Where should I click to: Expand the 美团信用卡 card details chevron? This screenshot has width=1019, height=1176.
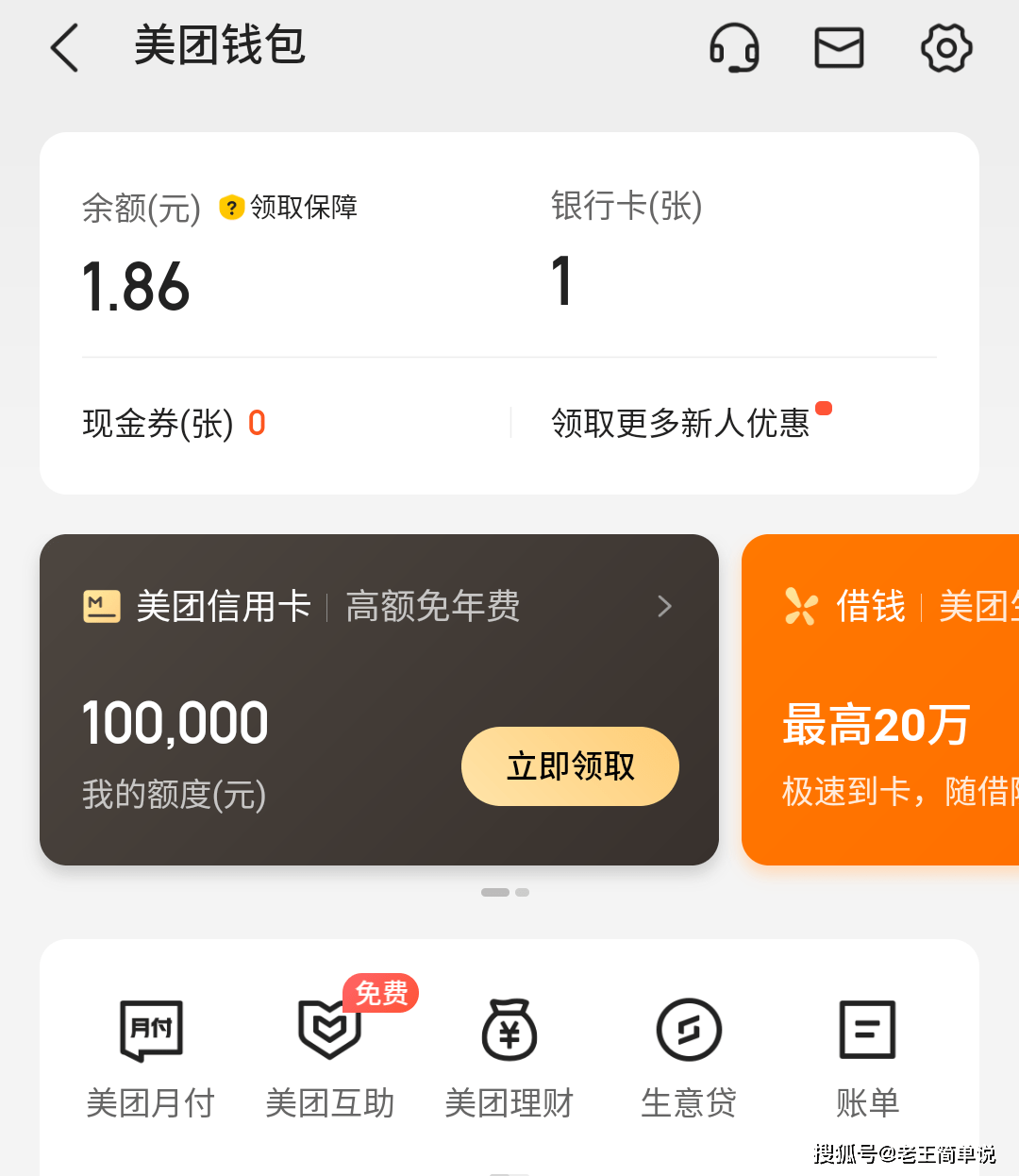(665, 606)
